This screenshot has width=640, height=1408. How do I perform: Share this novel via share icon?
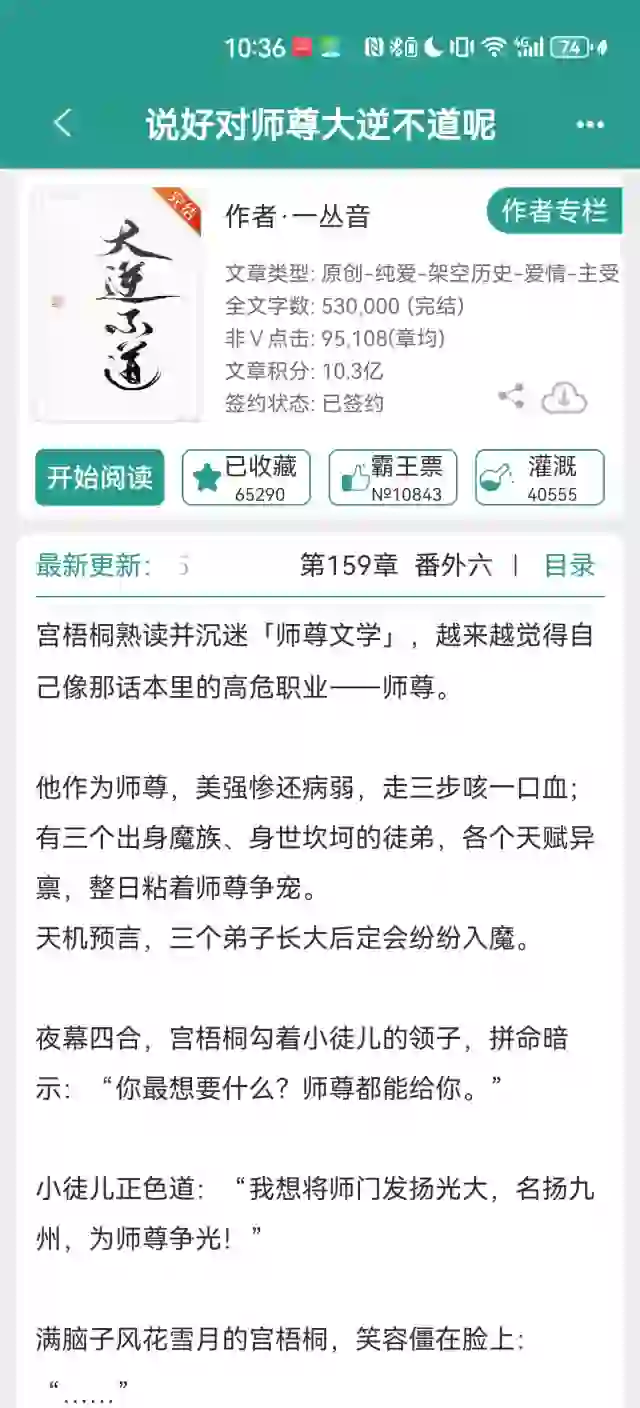click(511, 396)
